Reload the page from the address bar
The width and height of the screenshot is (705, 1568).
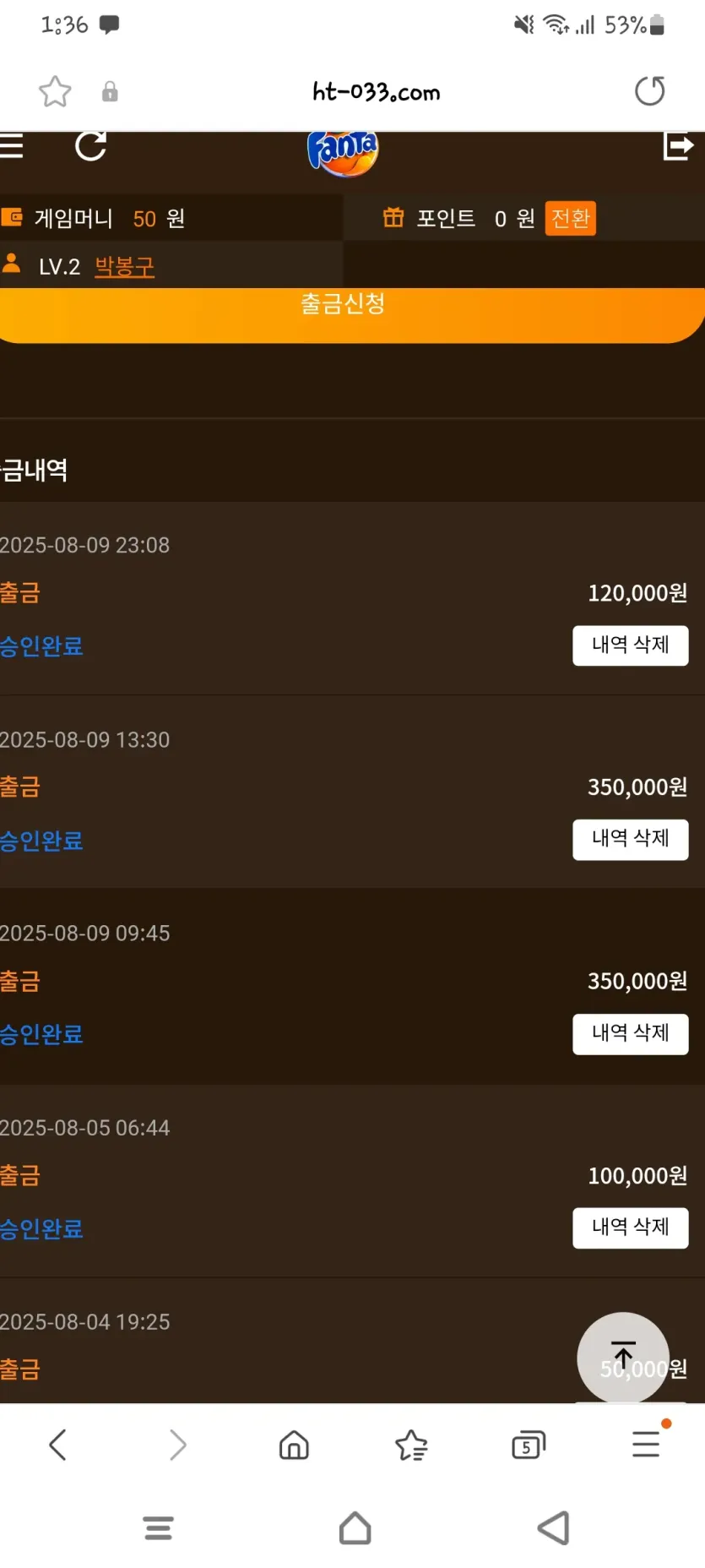[649, 91]
